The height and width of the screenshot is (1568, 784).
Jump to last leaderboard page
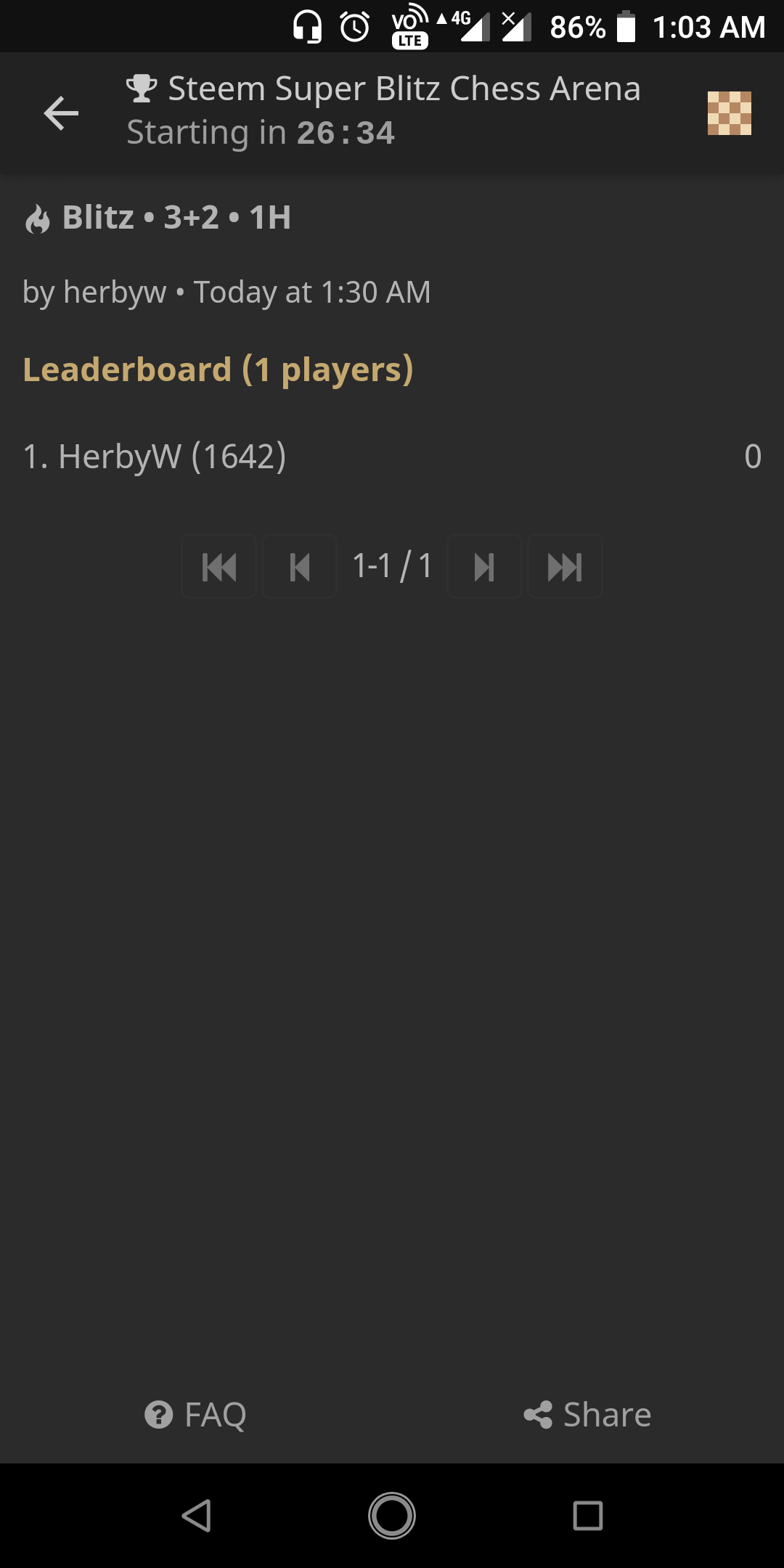(565, 567)
